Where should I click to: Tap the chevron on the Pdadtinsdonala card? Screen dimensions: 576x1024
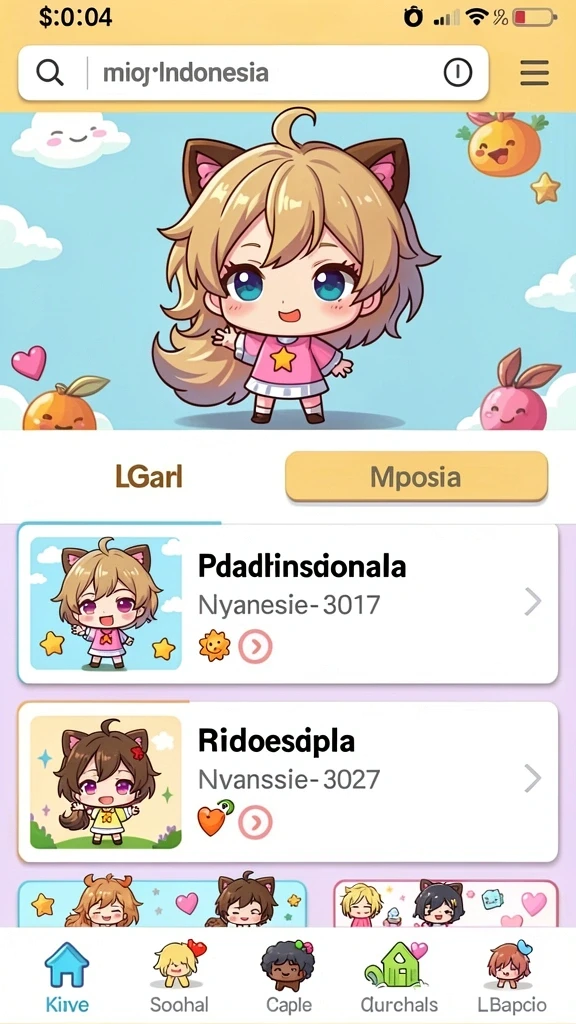point(533,602)
